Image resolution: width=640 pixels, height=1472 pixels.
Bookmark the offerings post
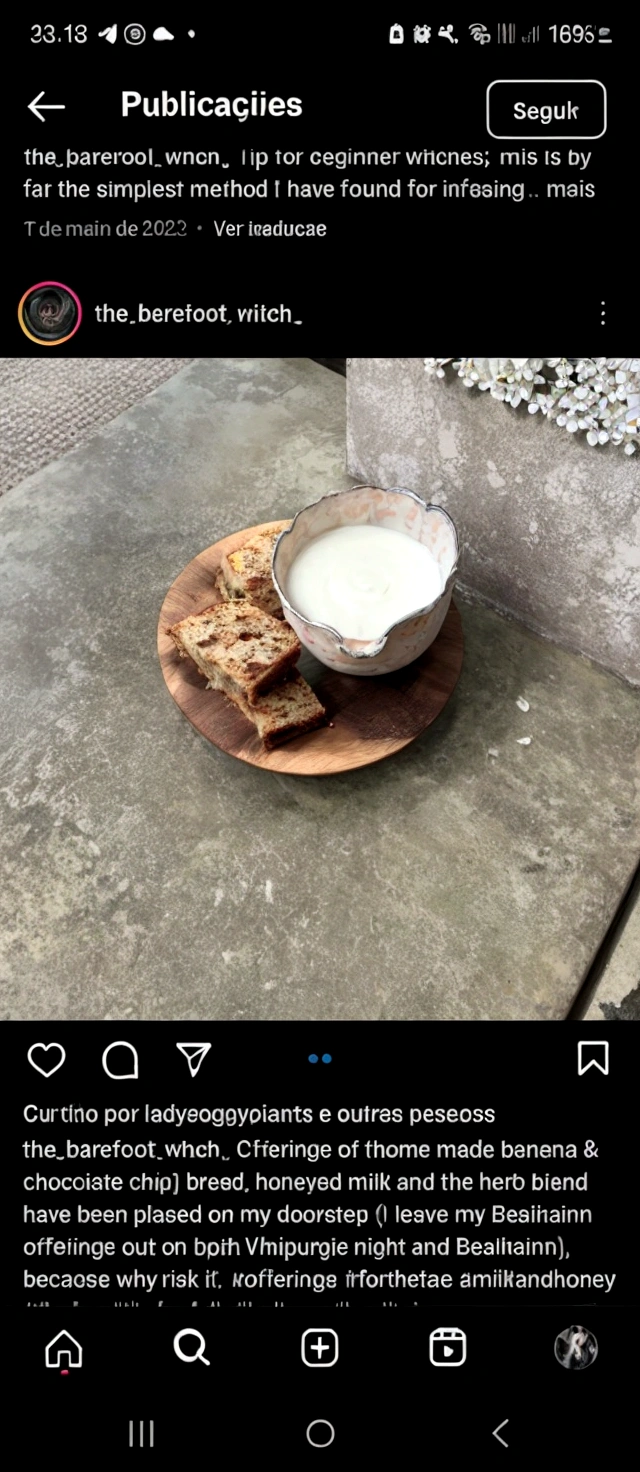tap(593, 1058)
